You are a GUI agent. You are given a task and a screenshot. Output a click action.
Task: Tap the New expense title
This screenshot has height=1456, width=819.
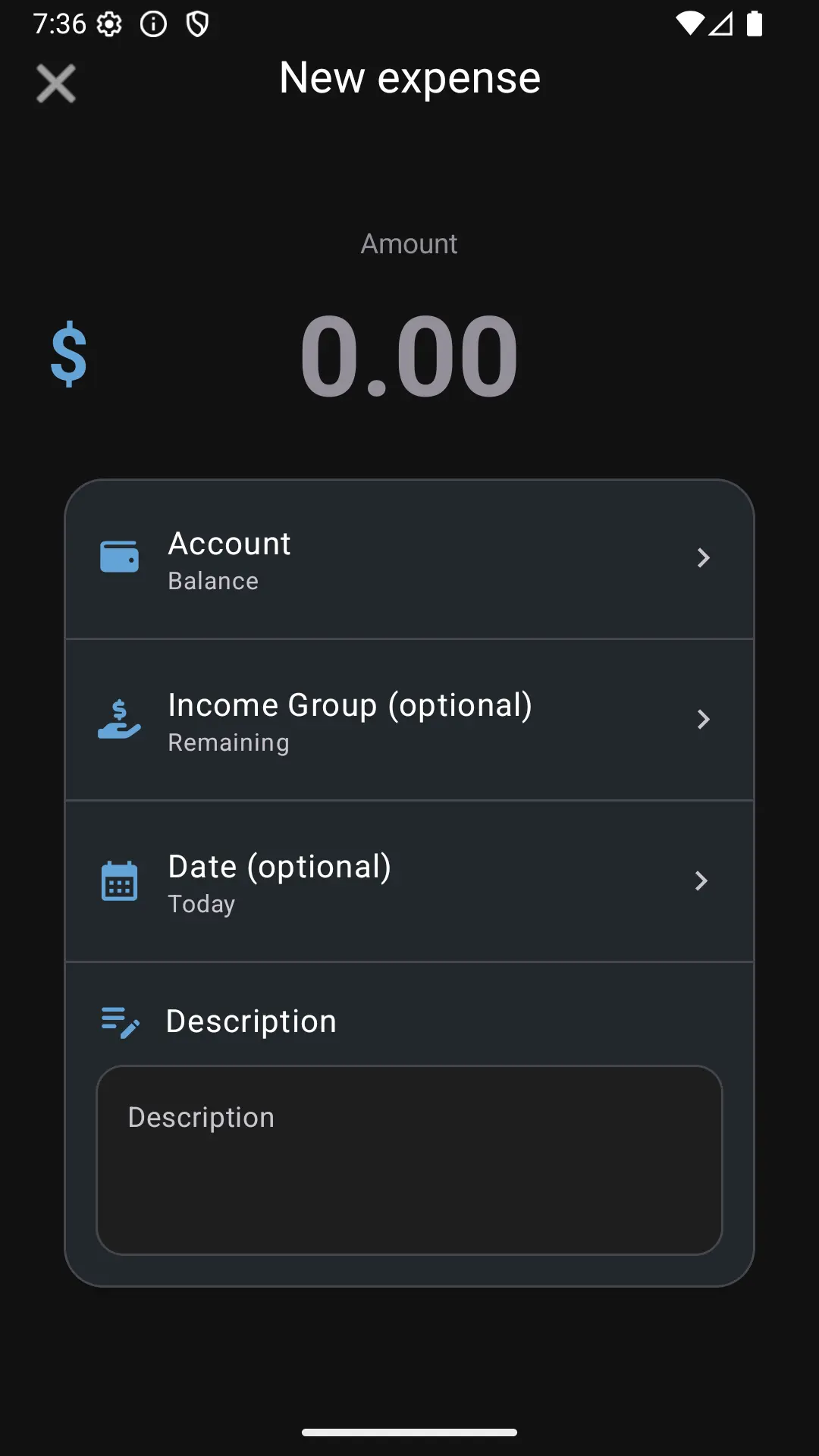pos(409,77)
